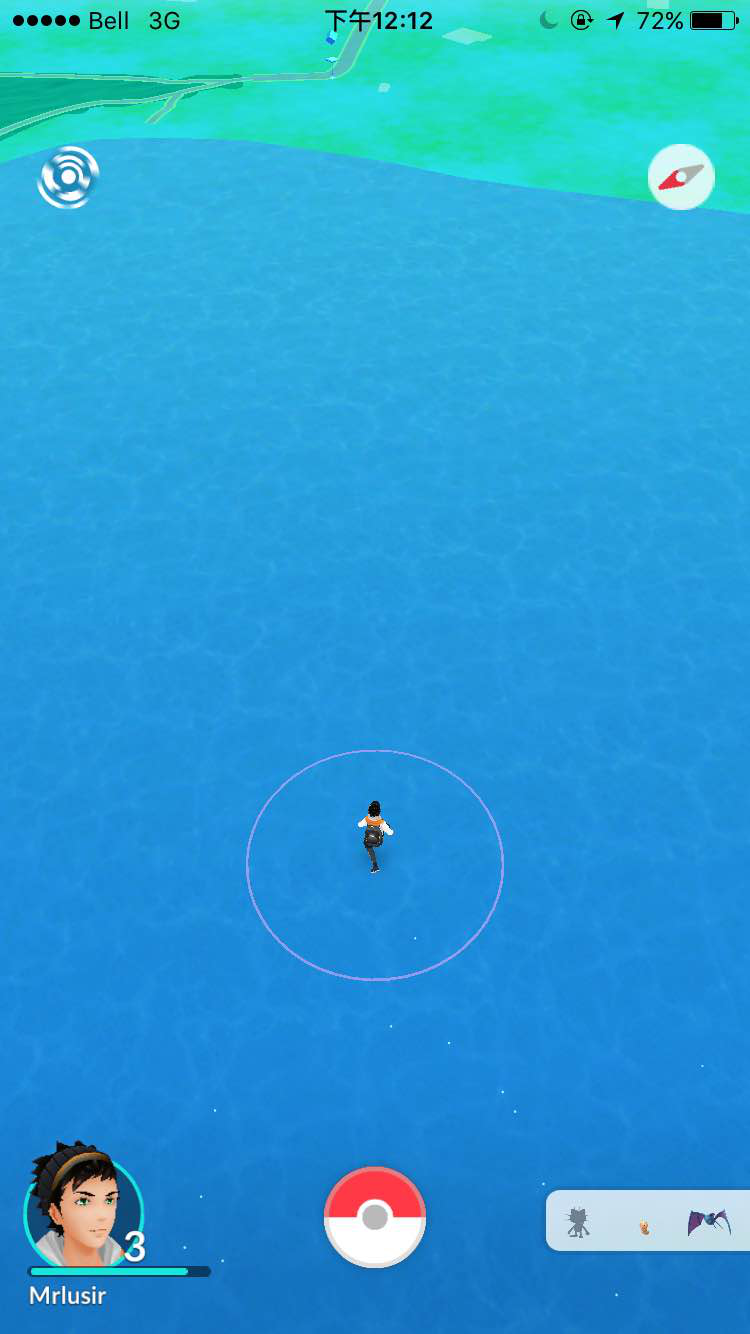750x1334 pixels.
Task: Open the Poké Ball main menu
Action: tap(375, 1217)
